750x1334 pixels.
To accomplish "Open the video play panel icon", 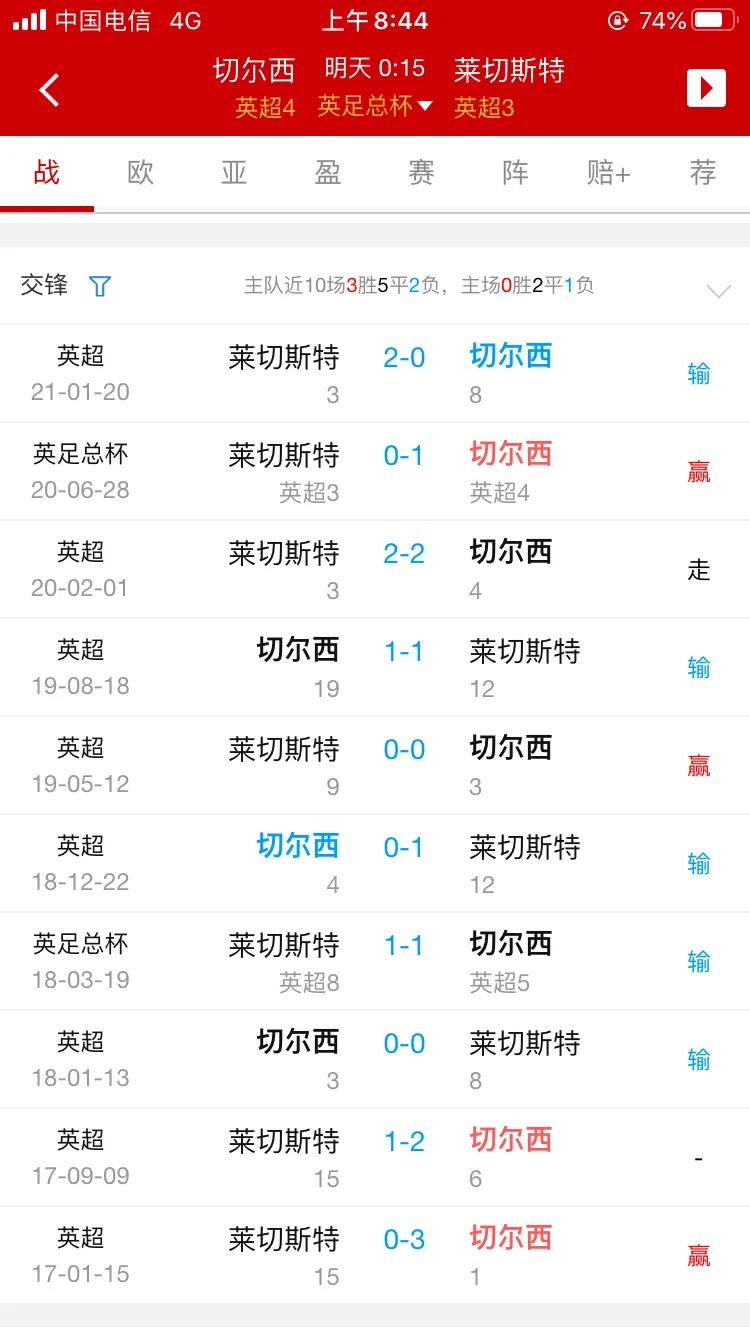I will coord(707,88).
